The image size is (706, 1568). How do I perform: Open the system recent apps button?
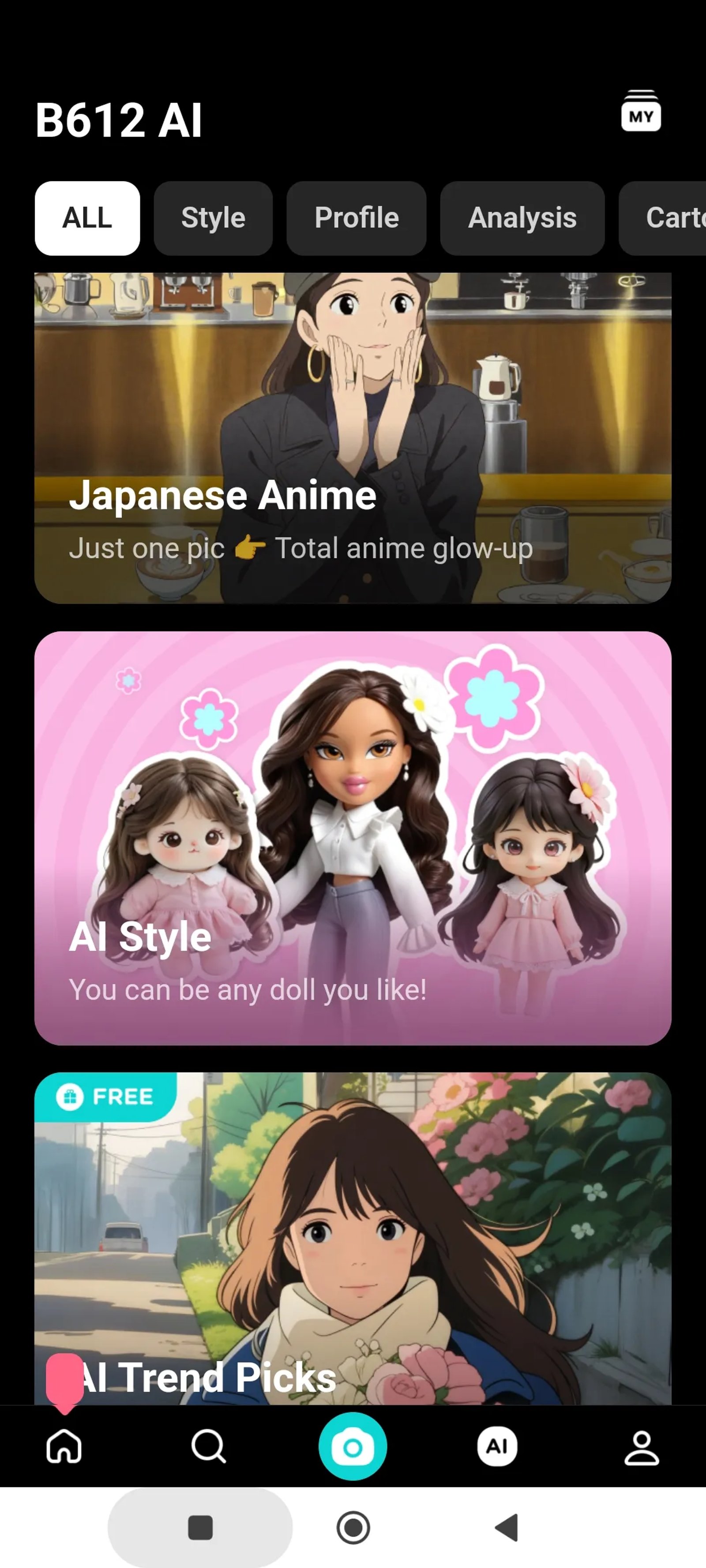[x=200, y=1527]
